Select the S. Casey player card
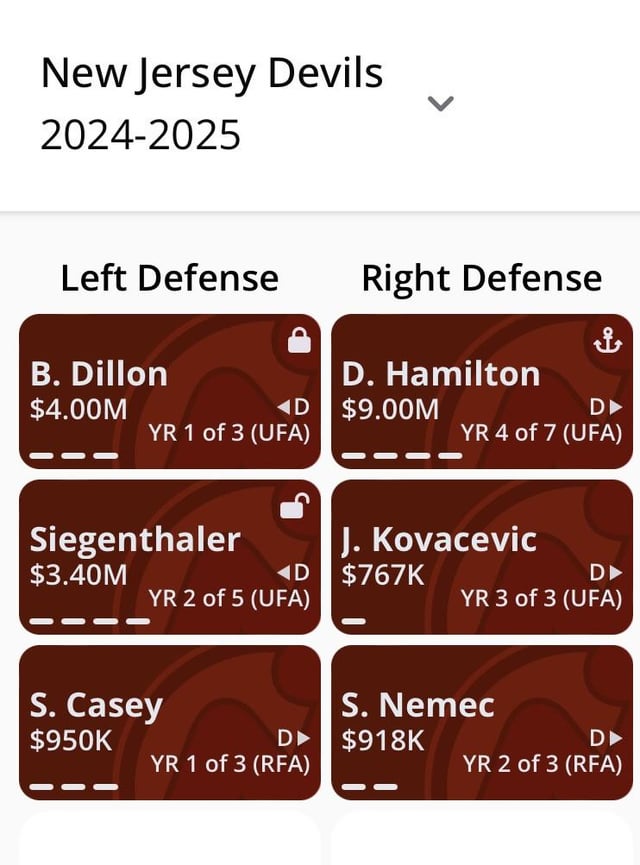 170,723
